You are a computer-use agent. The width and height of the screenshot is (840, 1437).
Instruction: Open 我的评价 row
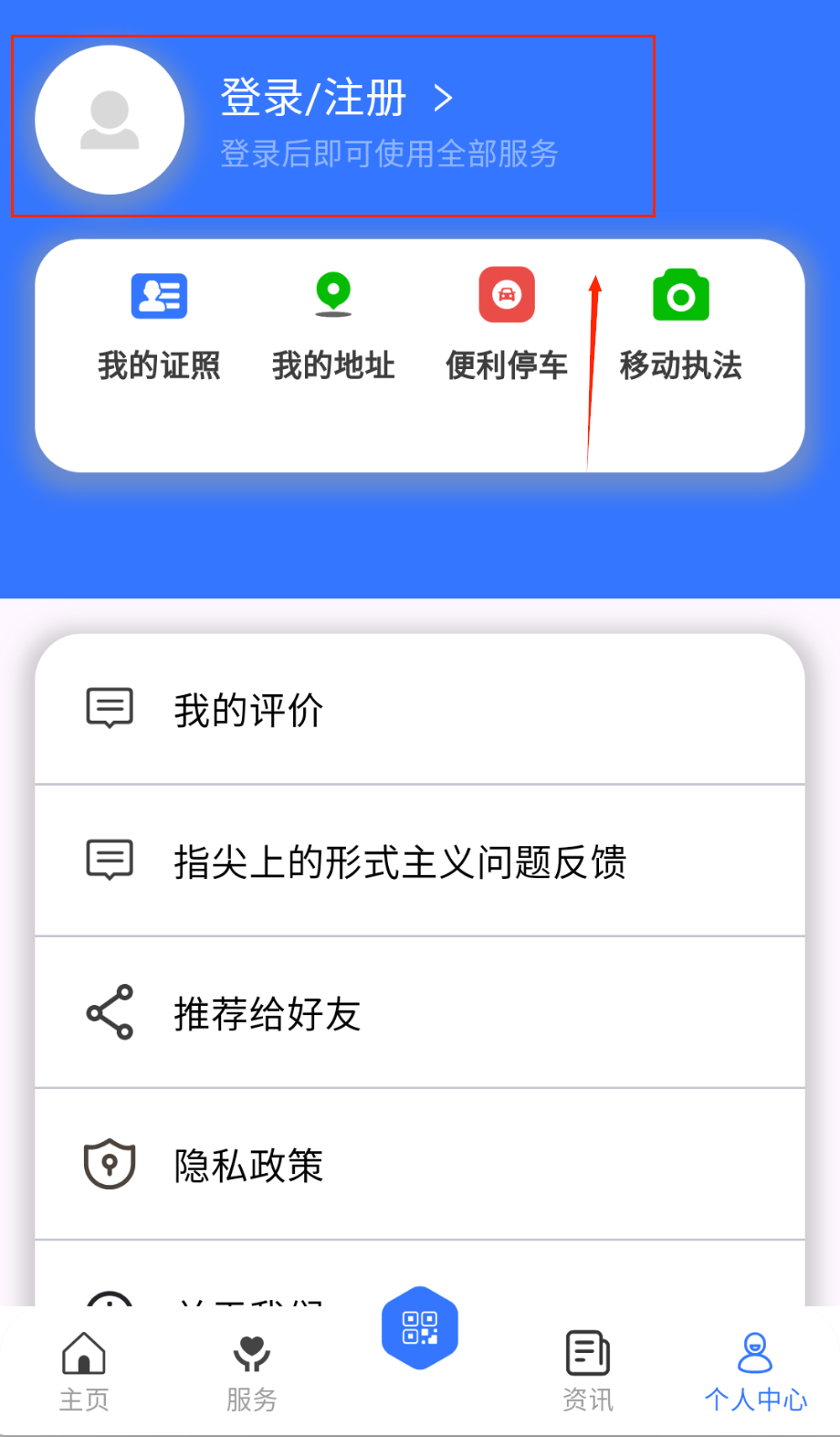coord(420,709)
